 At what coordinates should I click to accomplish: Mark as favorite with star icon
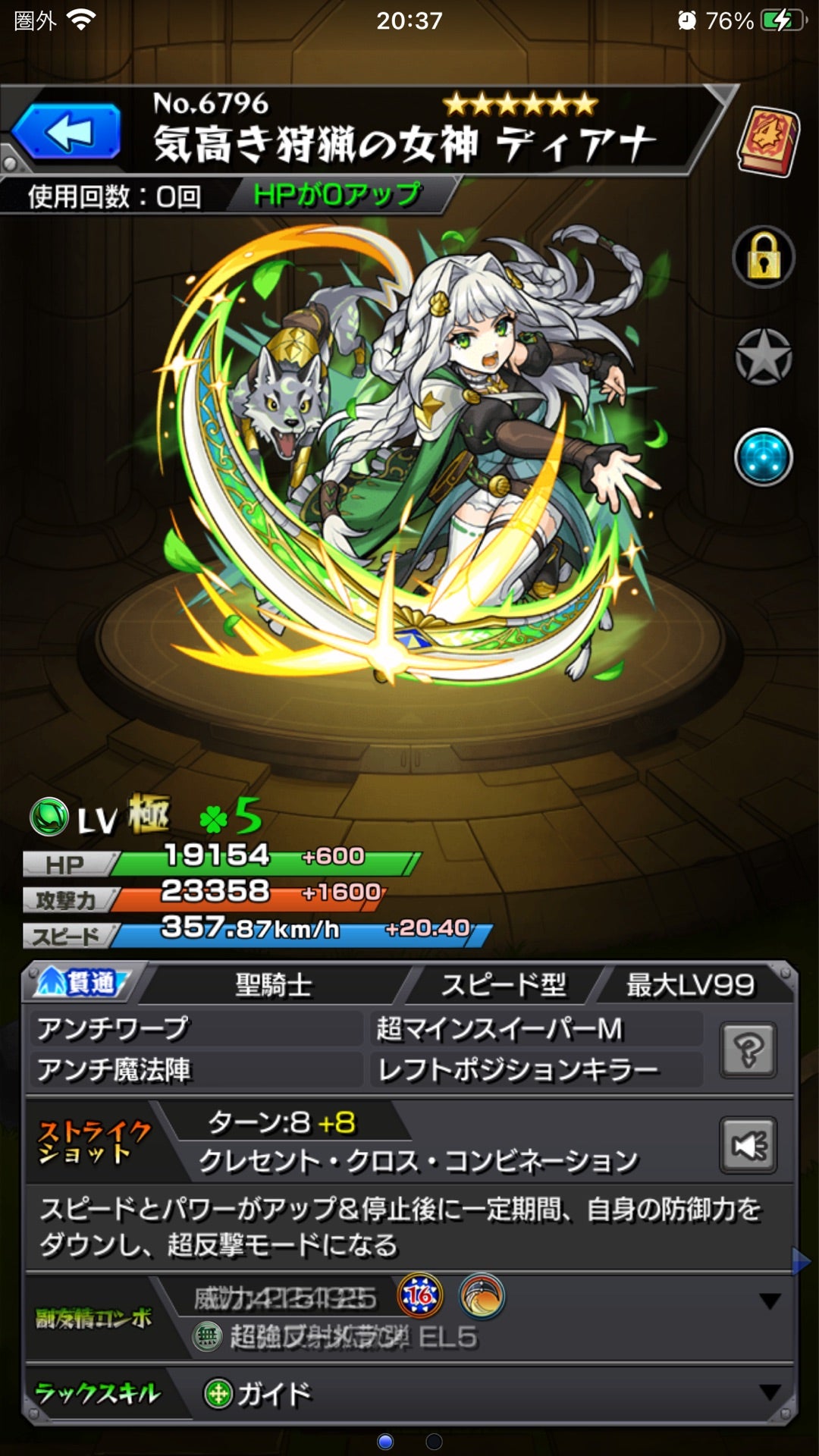point(764,356)
